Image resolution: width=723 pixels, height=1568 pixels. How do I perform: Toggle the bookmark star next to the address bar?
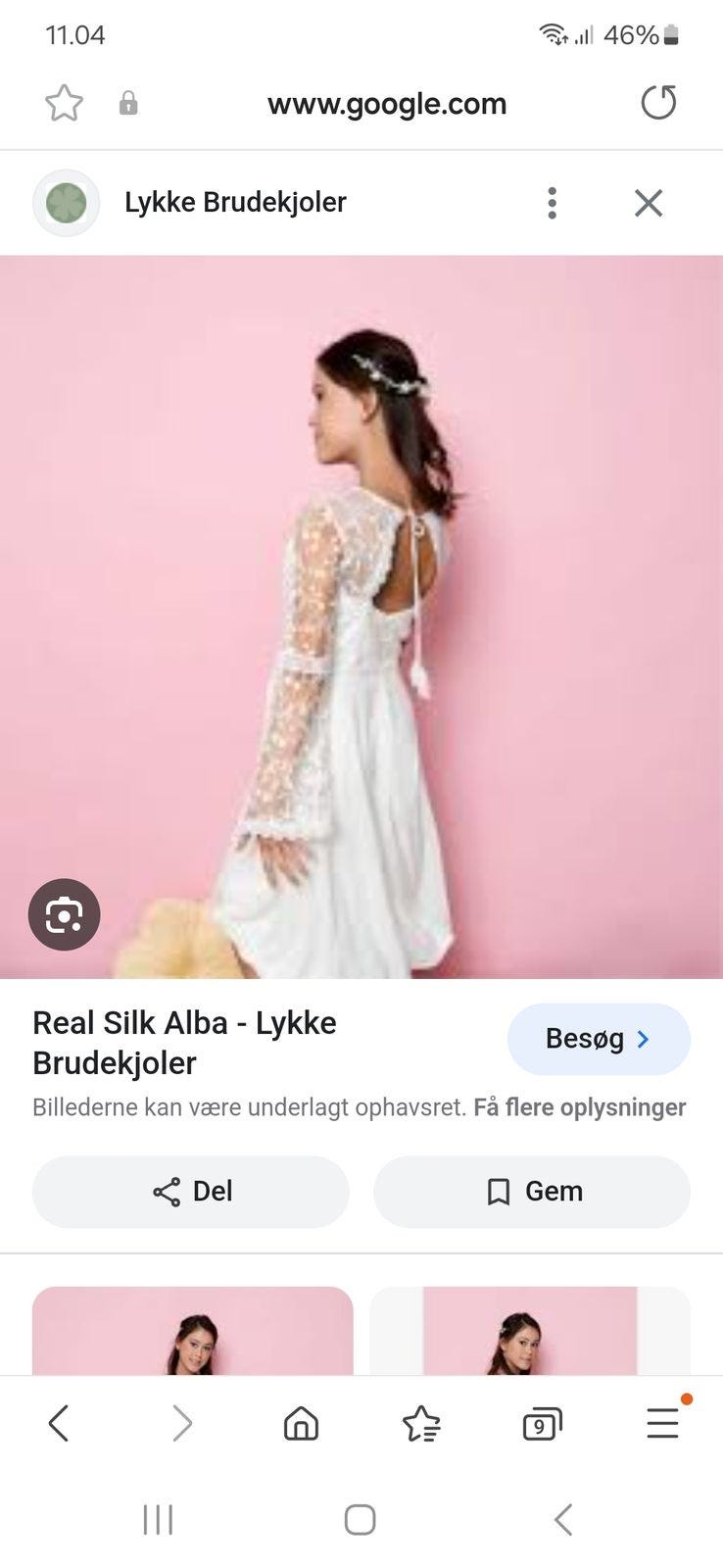click(64, 103)
